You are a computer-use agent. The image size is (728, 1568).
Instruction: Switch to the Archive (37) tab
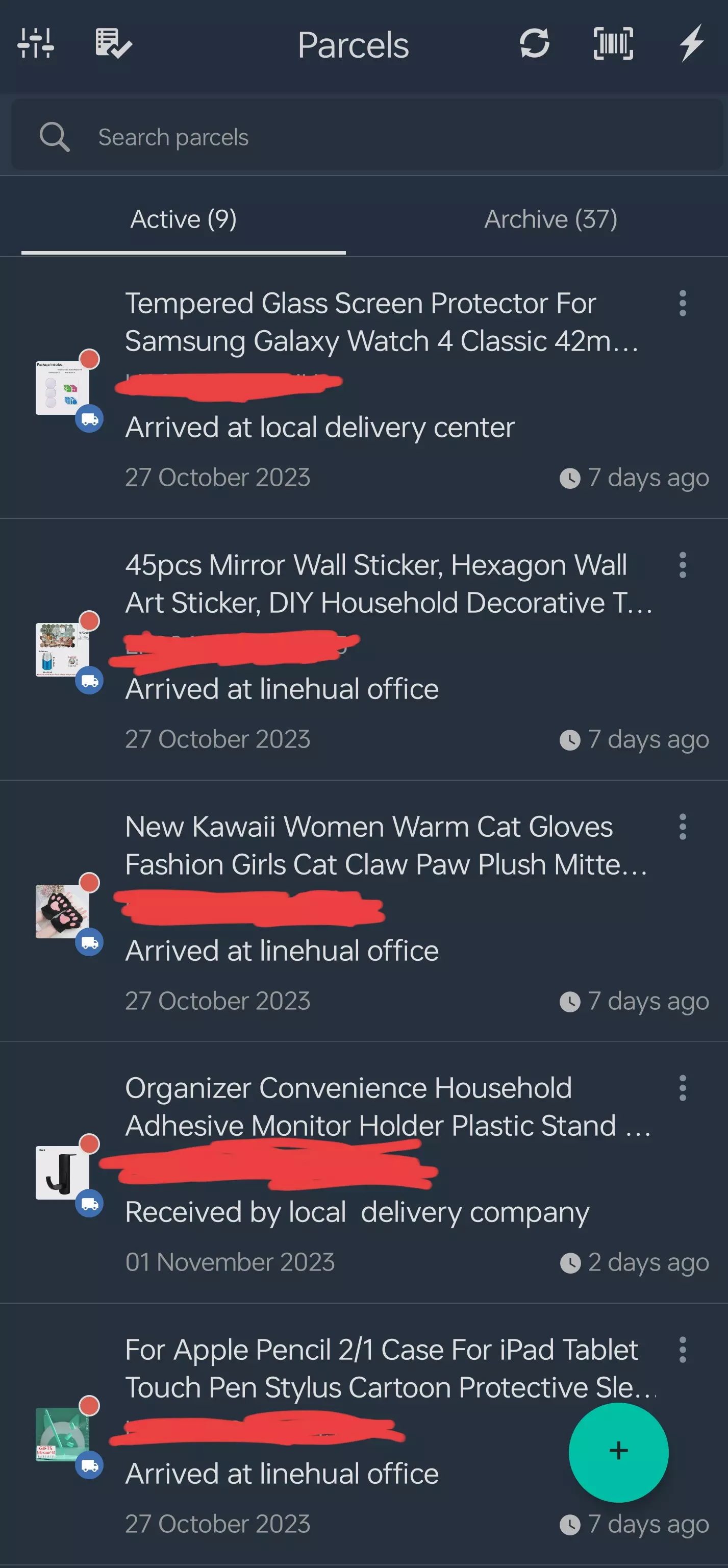(x=550, y=219)
